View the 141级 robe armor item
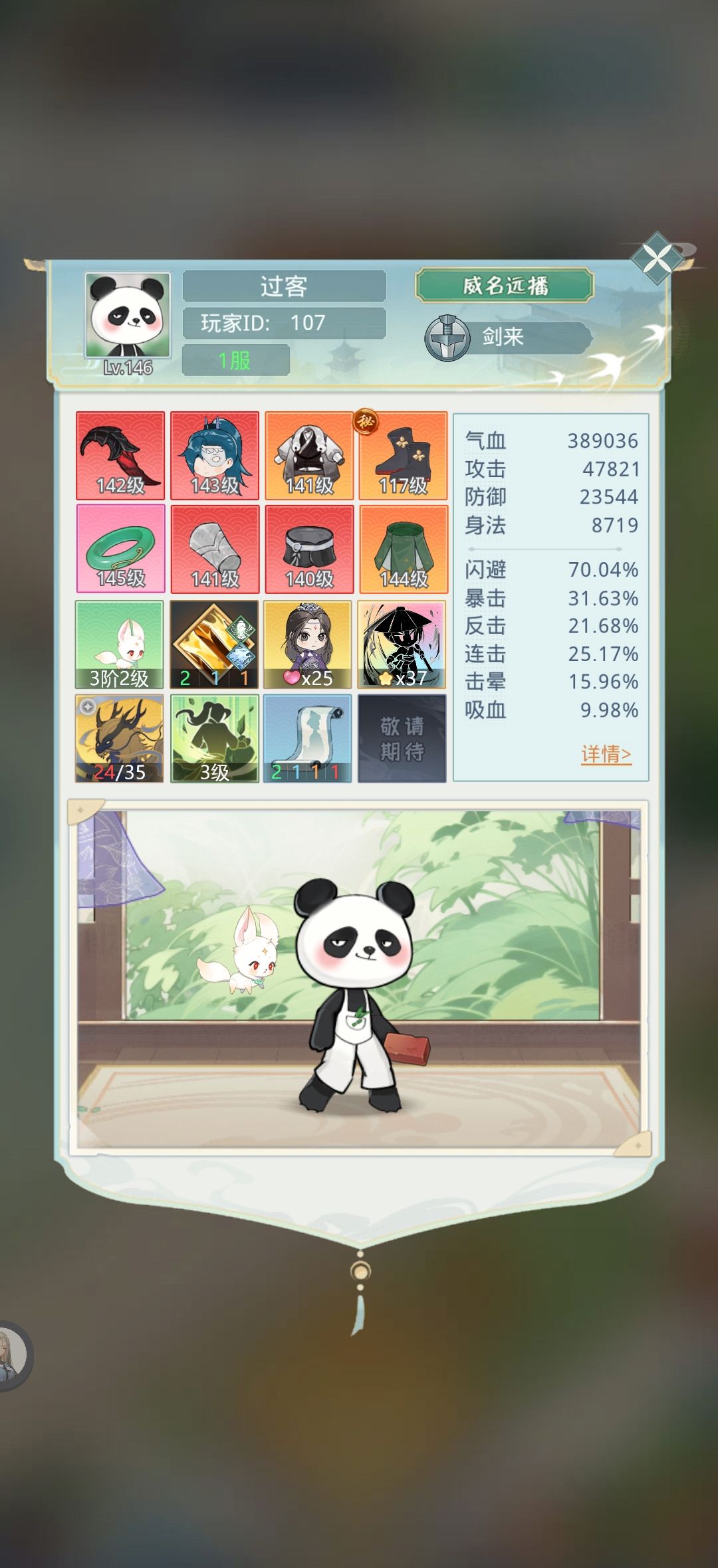The width and height of the screenshot is (718, 1568). (309, 455)
